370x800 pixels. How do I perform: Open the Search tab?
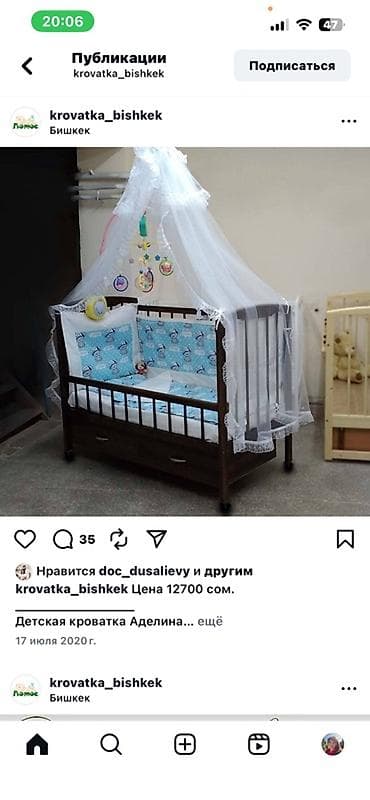(x=111, y=744)
